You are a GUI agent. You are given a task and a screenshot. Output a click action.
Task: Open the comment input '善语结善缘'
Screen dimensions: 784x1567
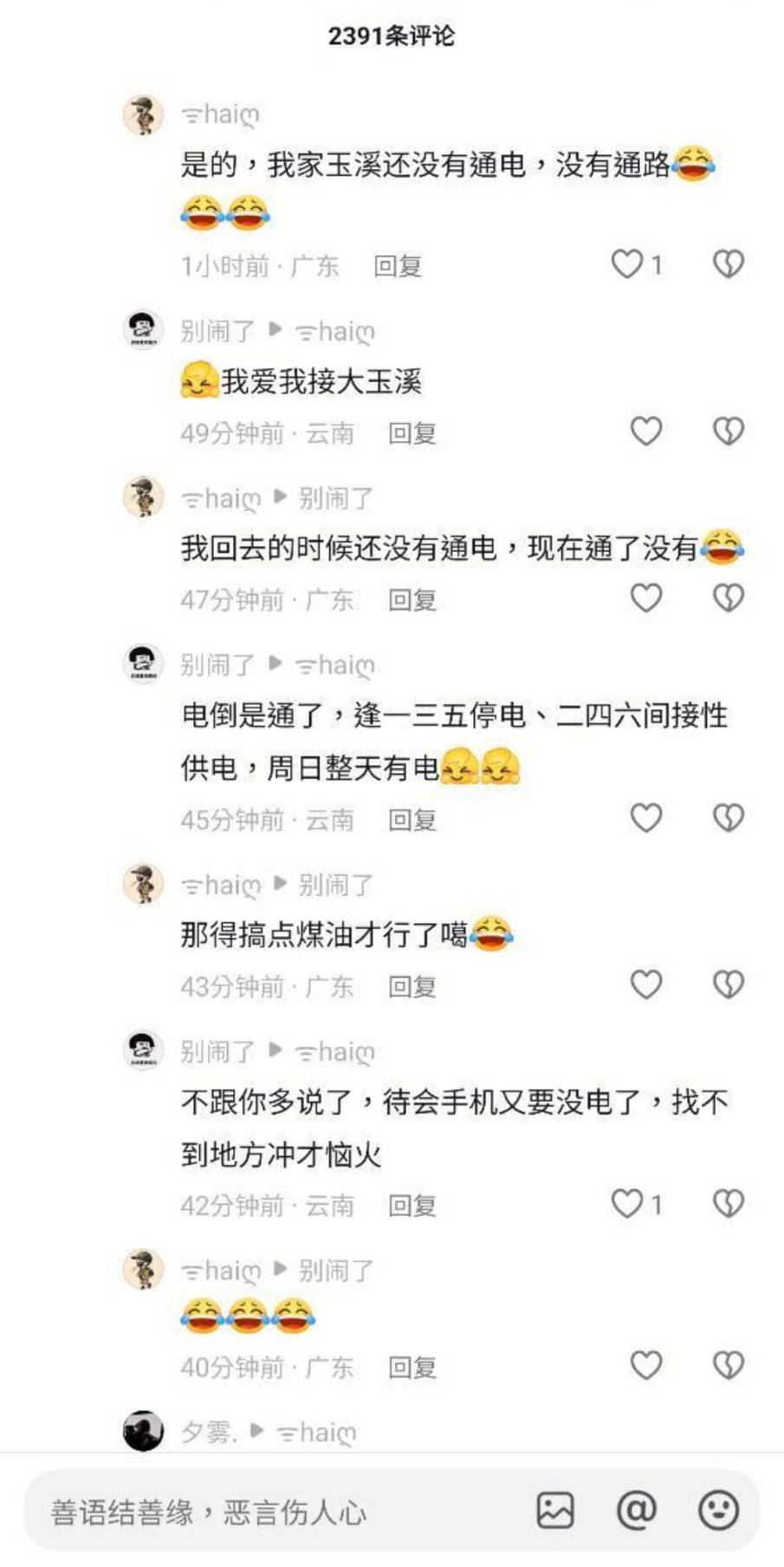[x=260, y=1512]
